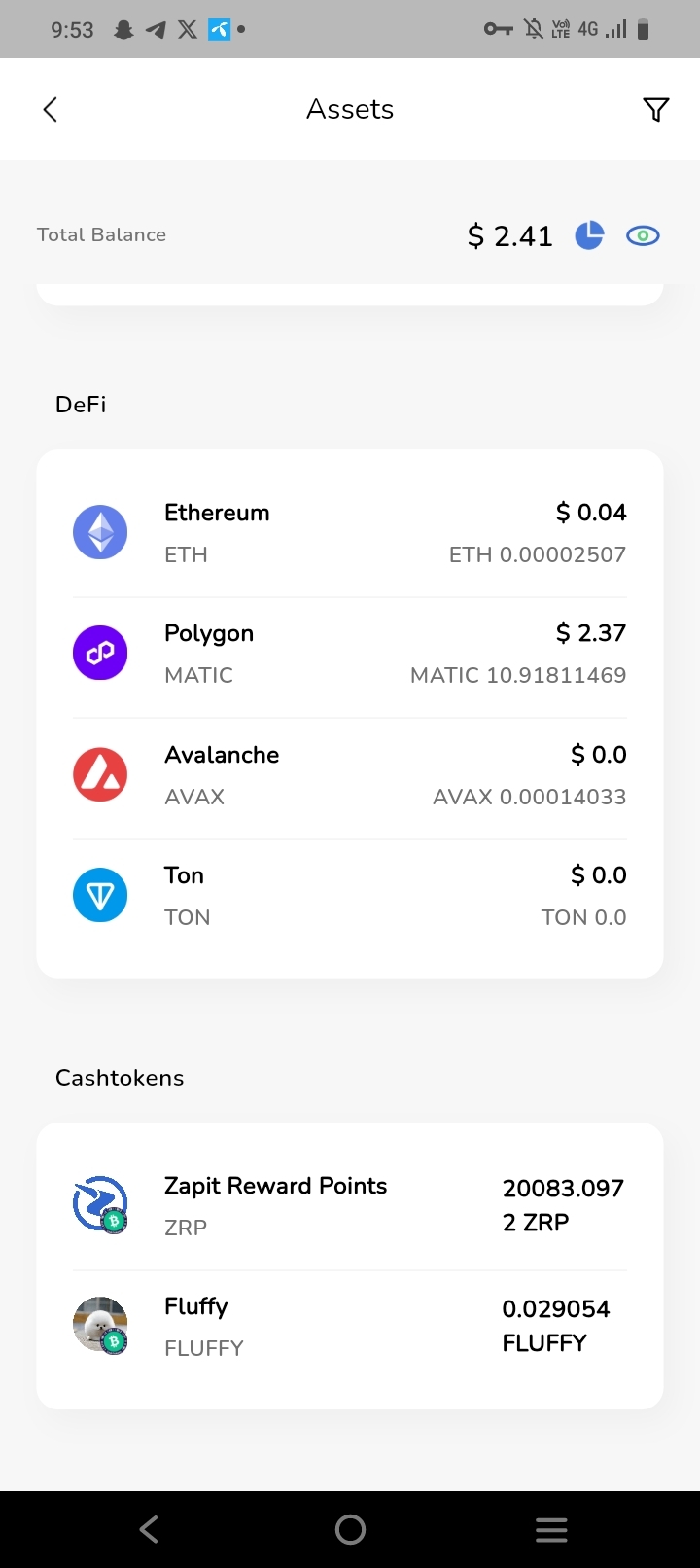Go back from the Assets screen
The width and height of the screenshot is (700, 1568).
(51, 110)
